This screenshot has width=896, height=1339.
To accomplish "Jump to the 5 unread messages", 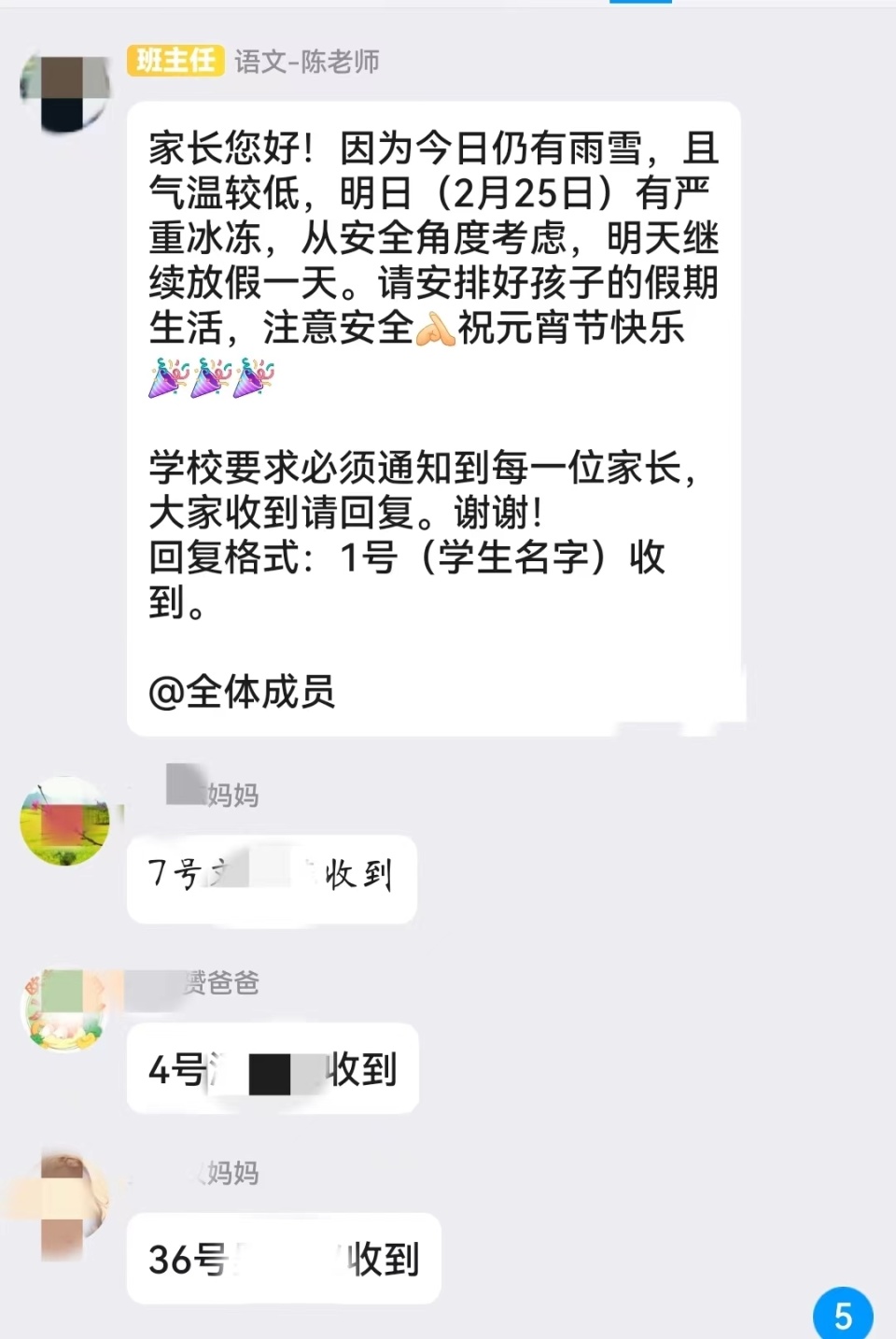I will 842,1315.
